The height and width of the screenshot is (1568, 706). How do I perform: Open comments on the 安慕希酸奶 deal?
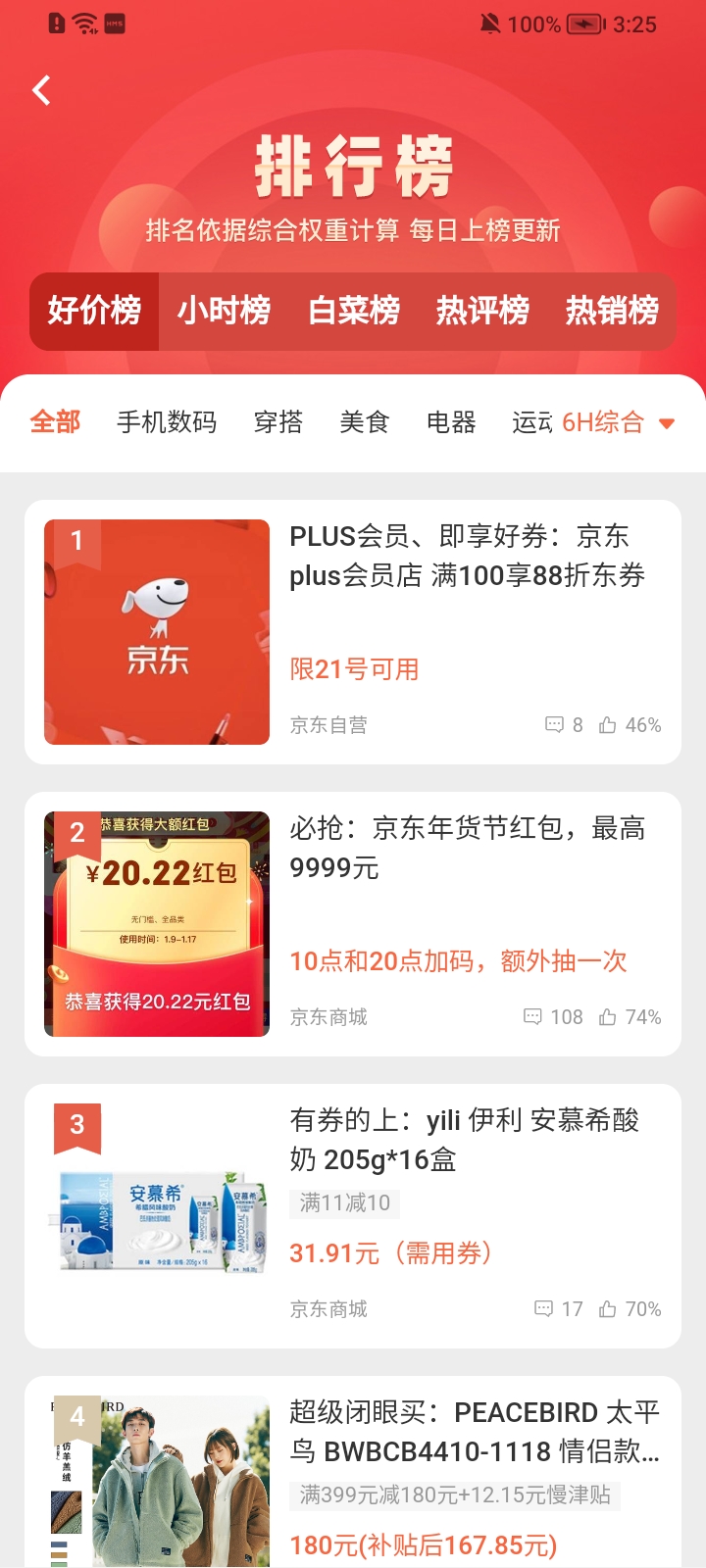coord(543,1308)
